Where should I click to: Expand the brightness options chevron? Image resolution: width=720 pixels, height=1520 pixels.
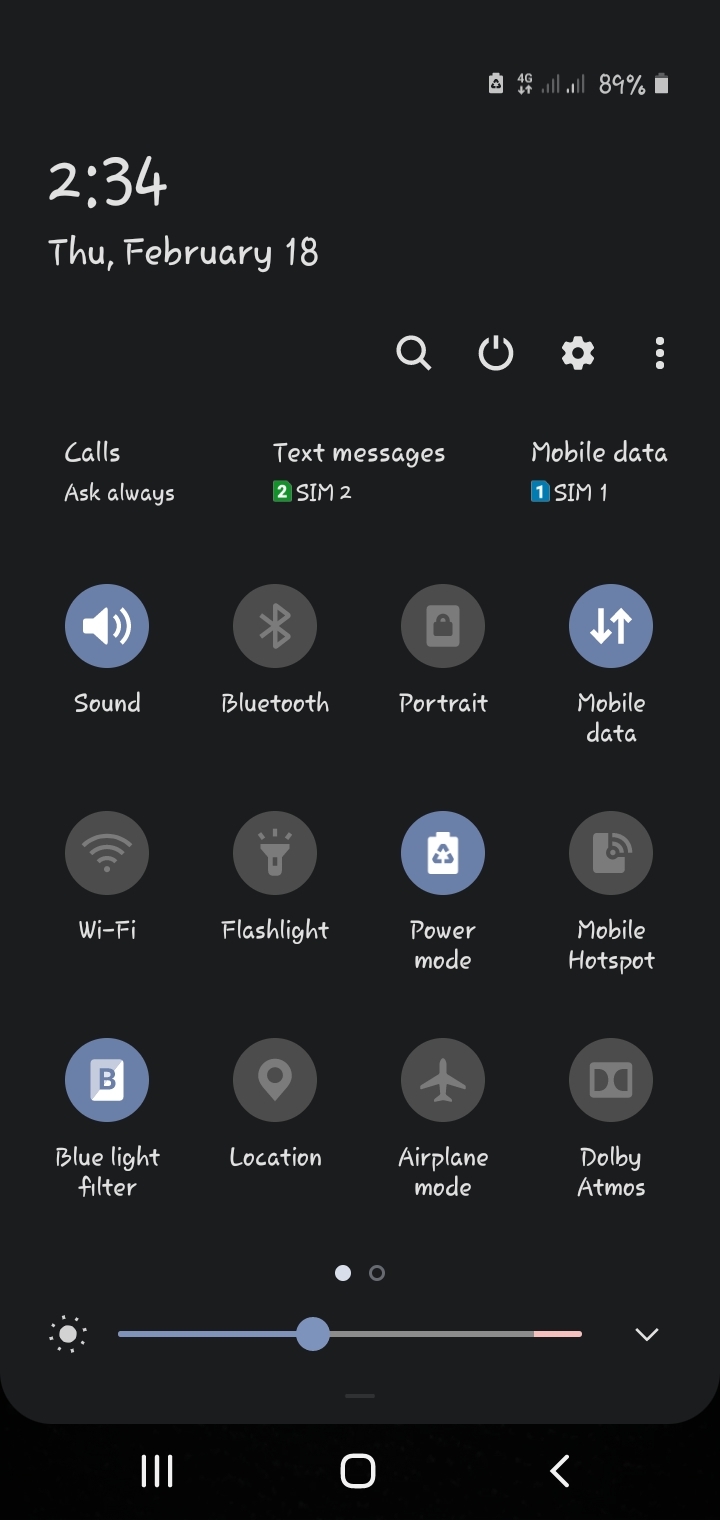pyautogui.click(x=647, y=1334)
